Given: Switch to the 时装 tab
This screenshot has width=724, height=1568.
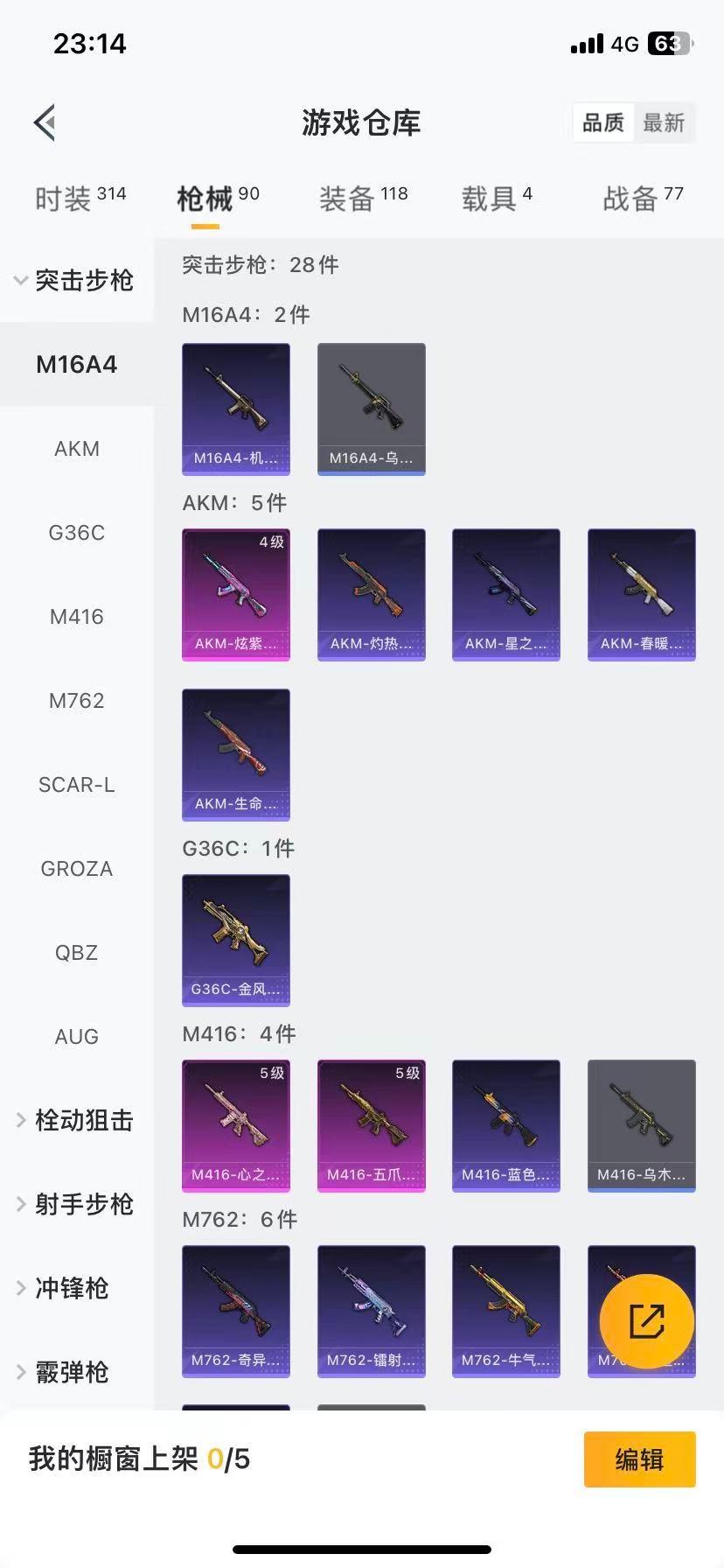Looking at the screenshot, I should coord(80,199).
